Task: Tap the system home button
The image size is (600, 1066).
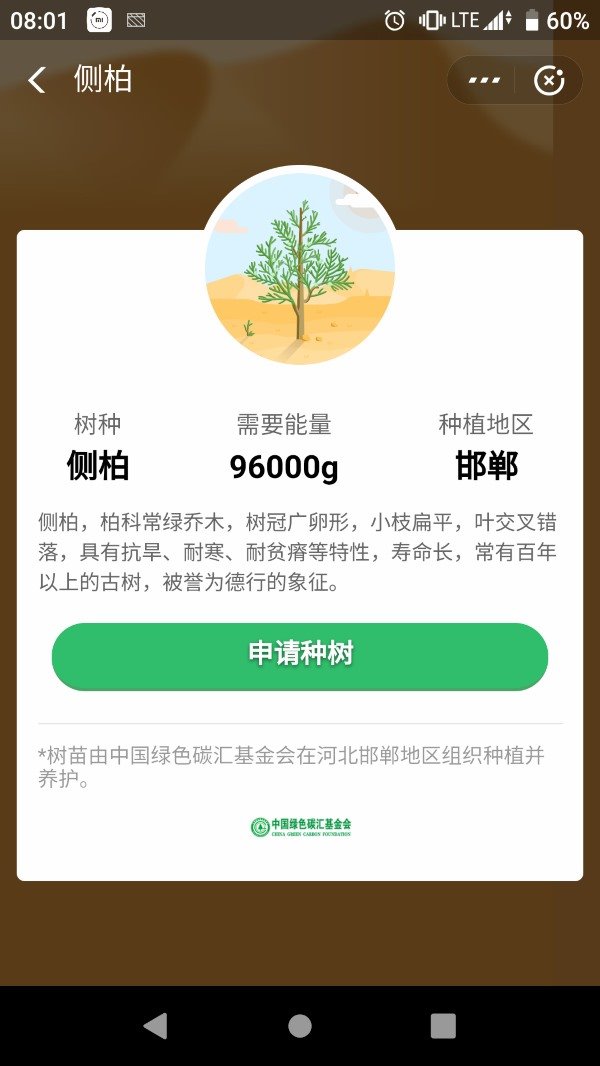Action: pyautogui.click(x=300, y=1025)
